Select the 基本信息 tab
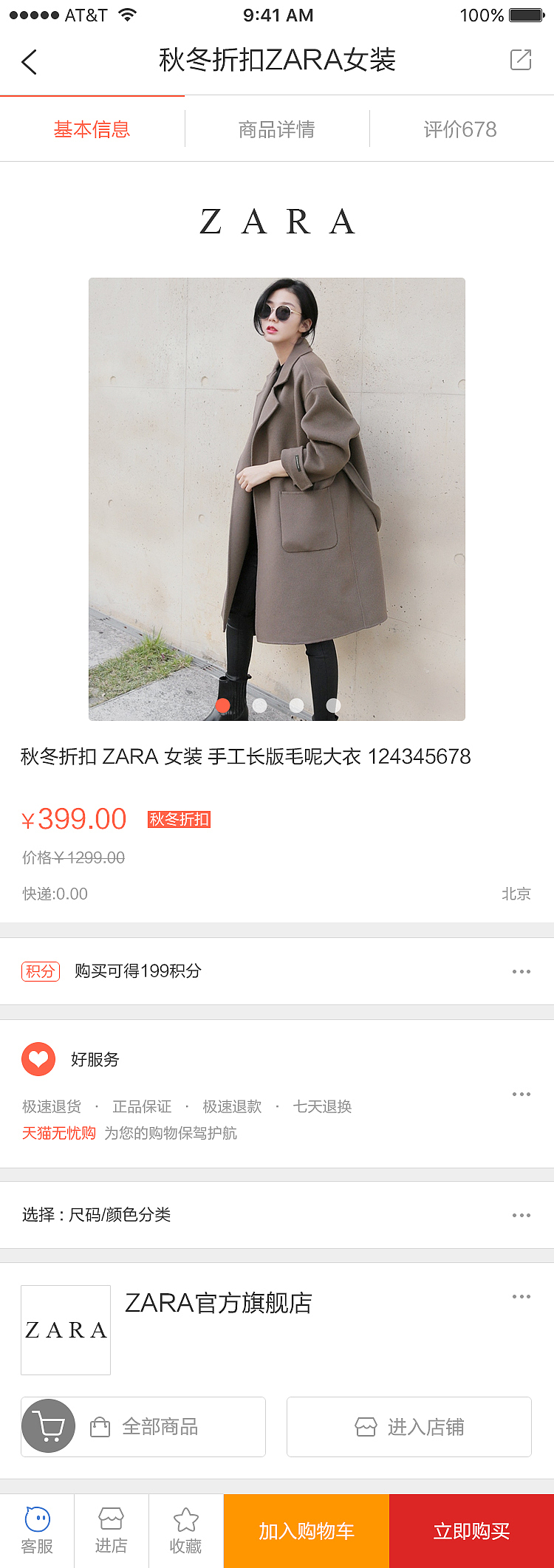The width and height of the screenshot is (554, 1568). pyautogui.click(x=92, y=130)
